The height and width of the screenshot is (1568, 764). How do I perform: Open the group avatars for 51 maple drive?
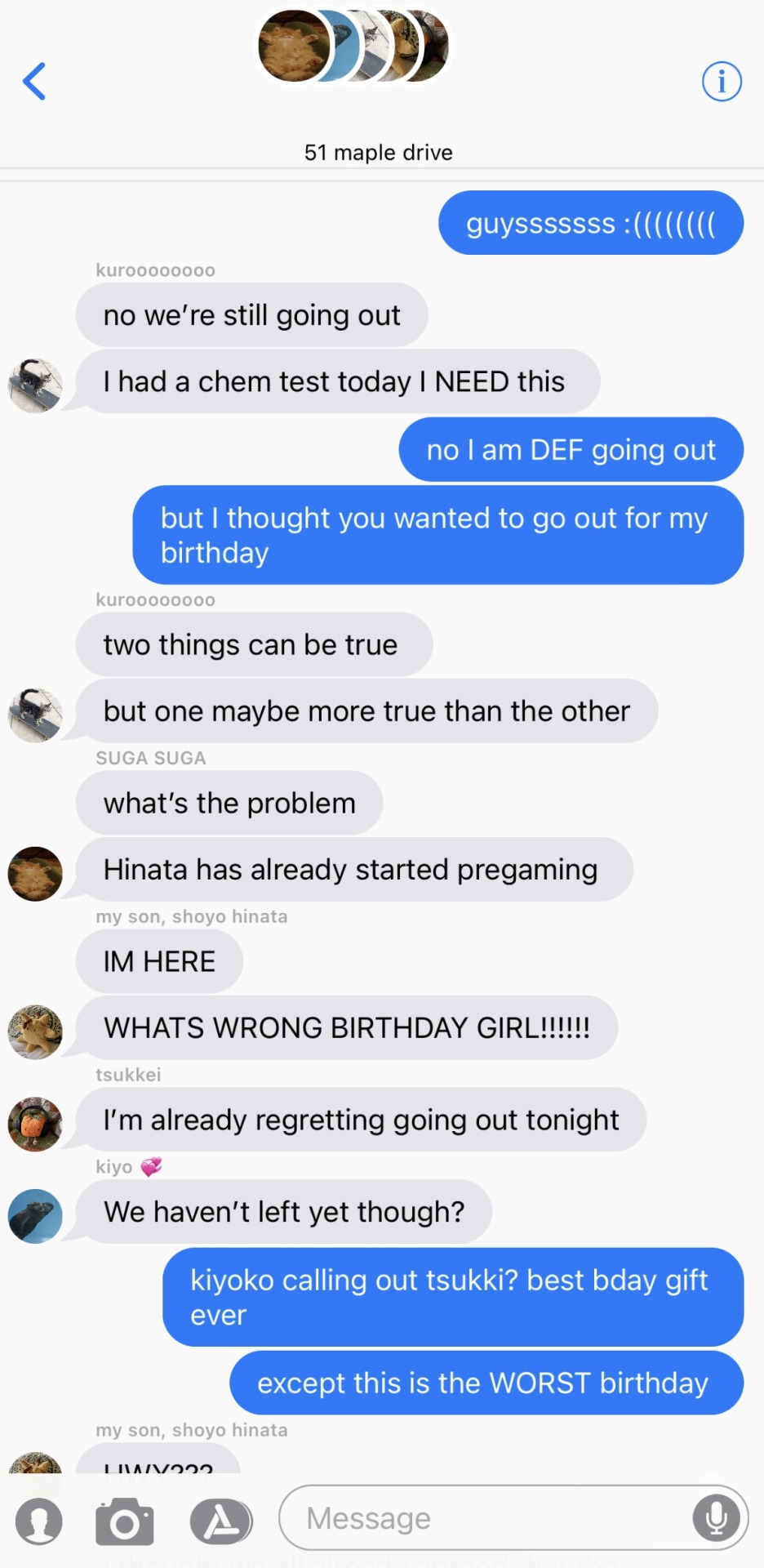pos(353,47)
